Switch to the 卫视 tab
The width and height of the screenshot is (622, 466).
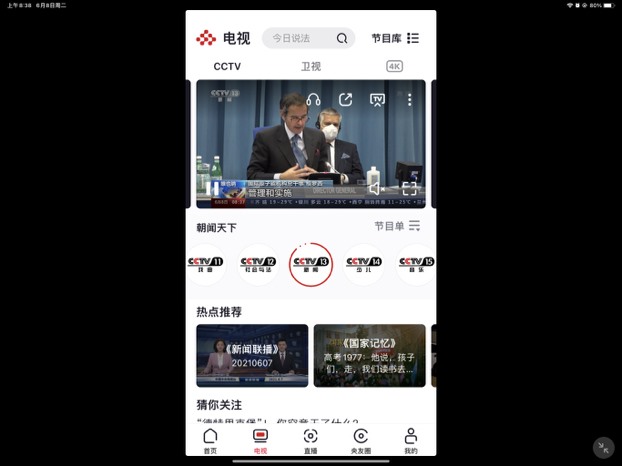coord(311,67)
